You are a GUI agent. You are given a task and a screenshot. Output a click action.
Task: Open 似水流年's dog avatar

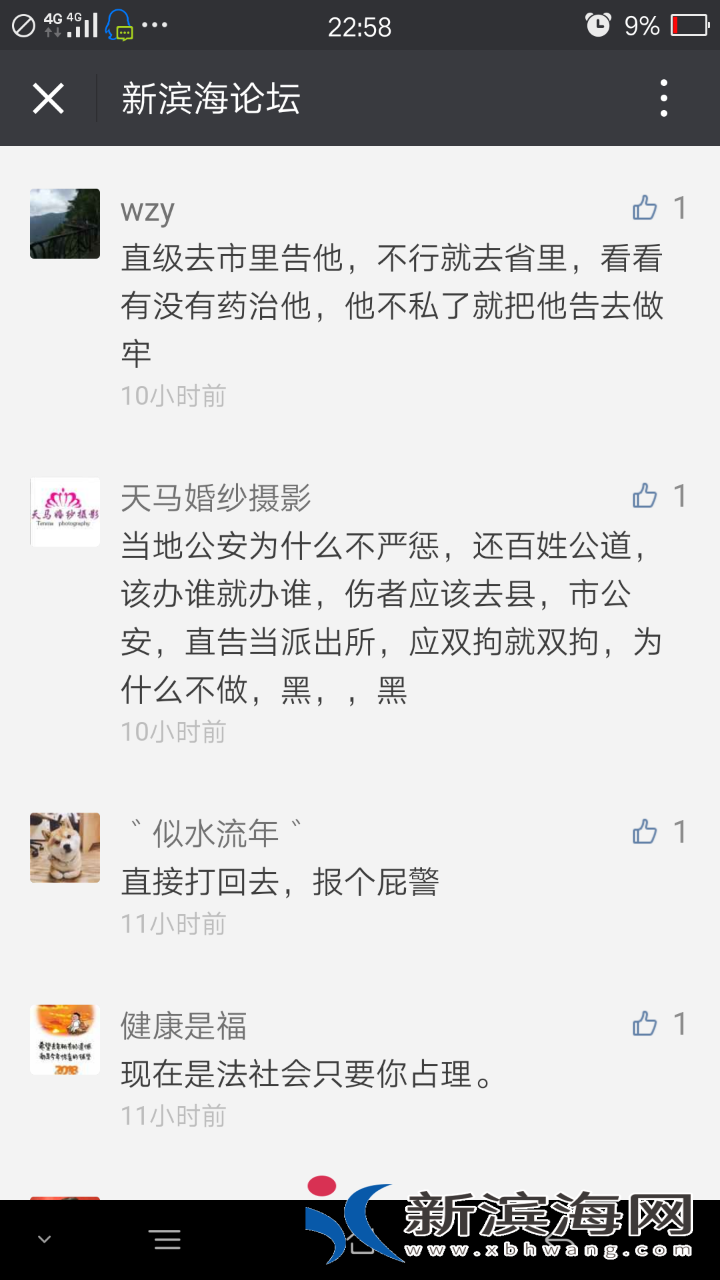tap(65, 848)
